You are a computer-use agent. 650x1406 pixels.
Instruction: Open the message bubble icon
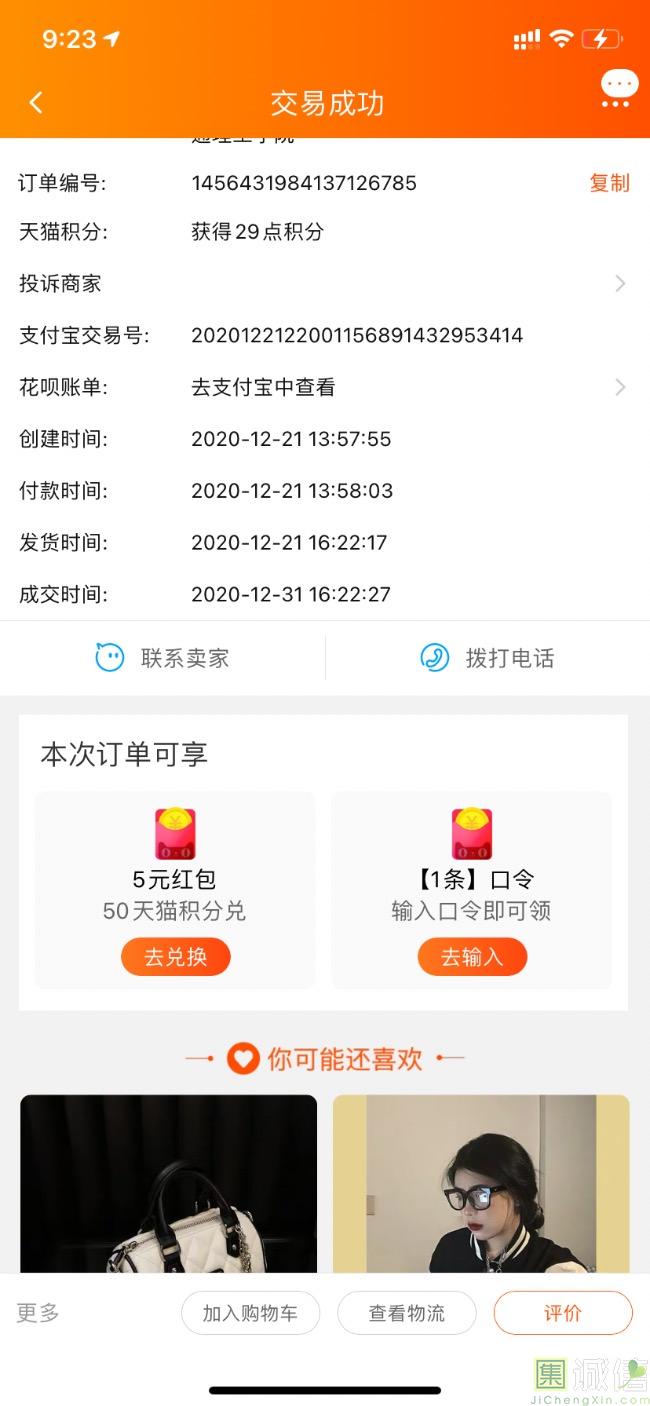point(618,88)
